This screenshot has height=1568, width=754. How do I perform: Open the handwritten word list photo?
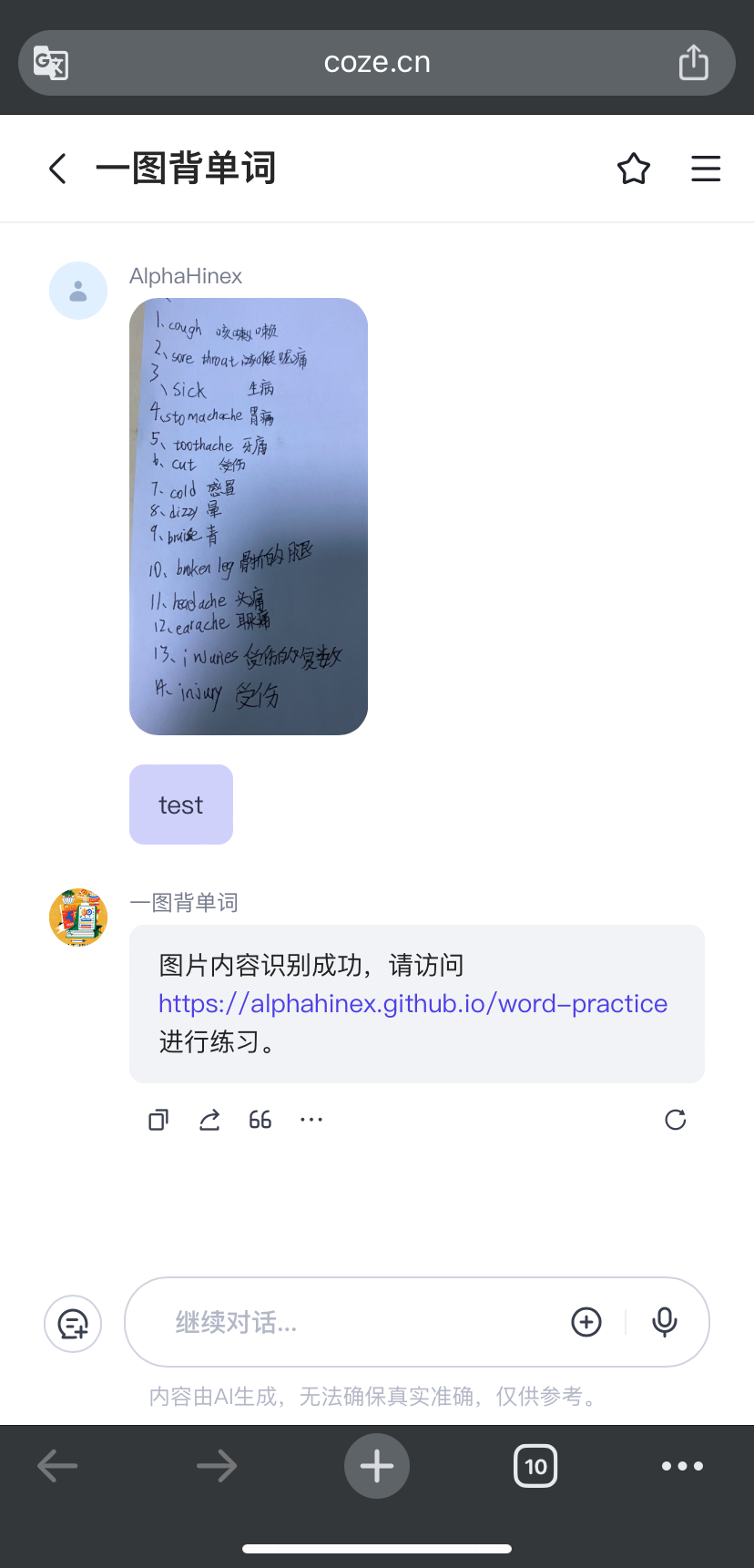pyautogui.click(x=249, y=517)
